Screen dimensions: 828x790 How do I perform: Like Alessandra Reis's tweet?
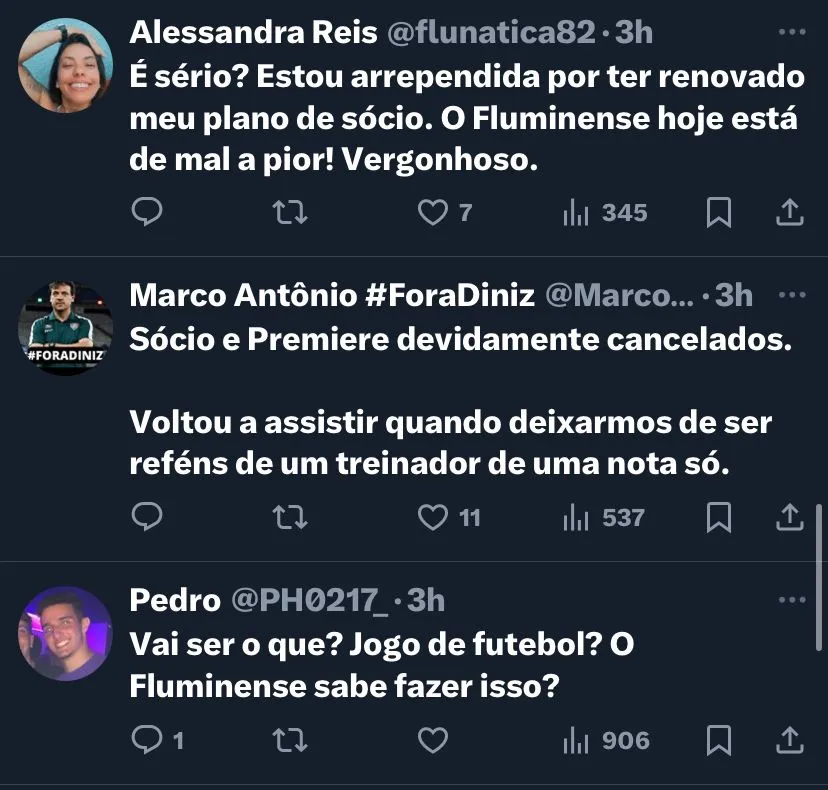pos(433,212)
